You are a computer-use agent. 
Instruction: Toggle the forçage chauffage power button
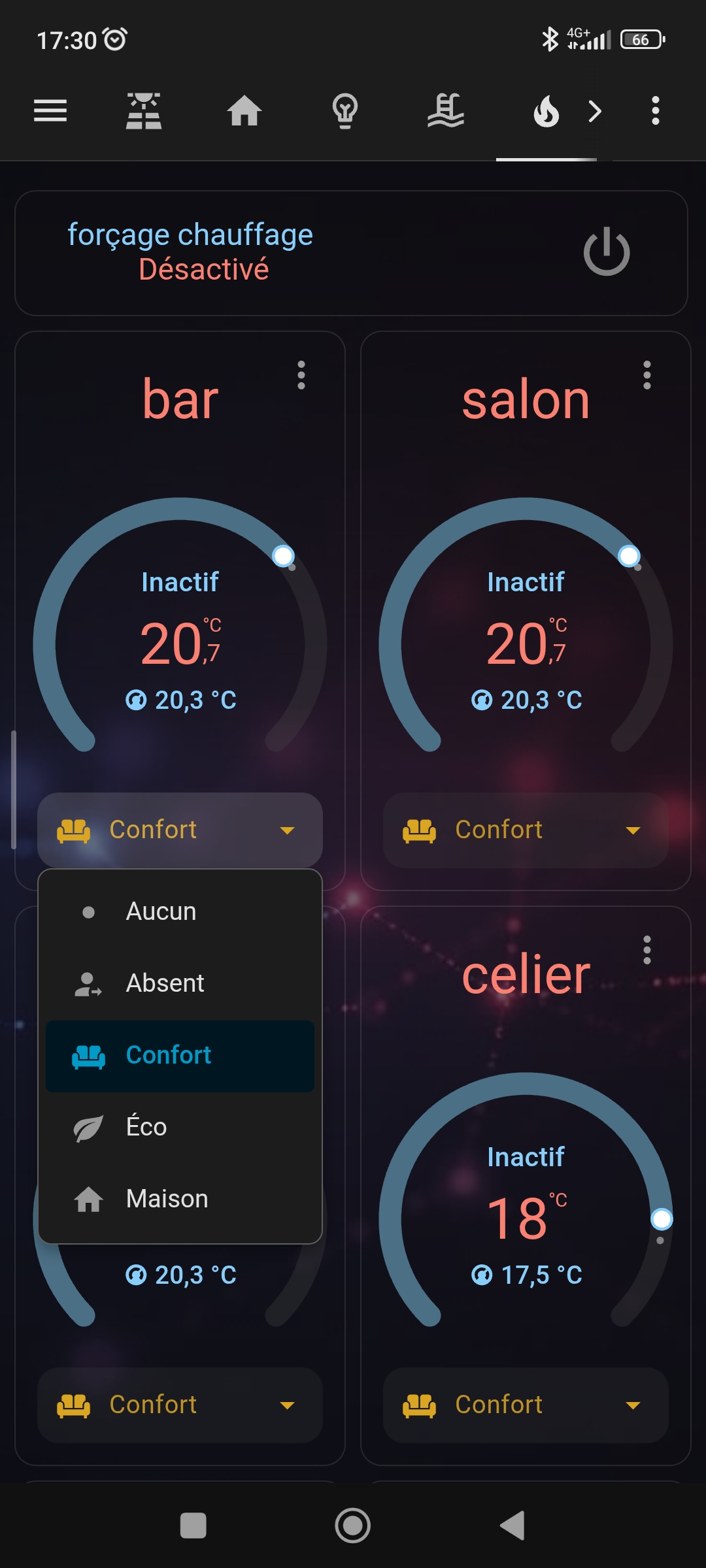[606, 252]
